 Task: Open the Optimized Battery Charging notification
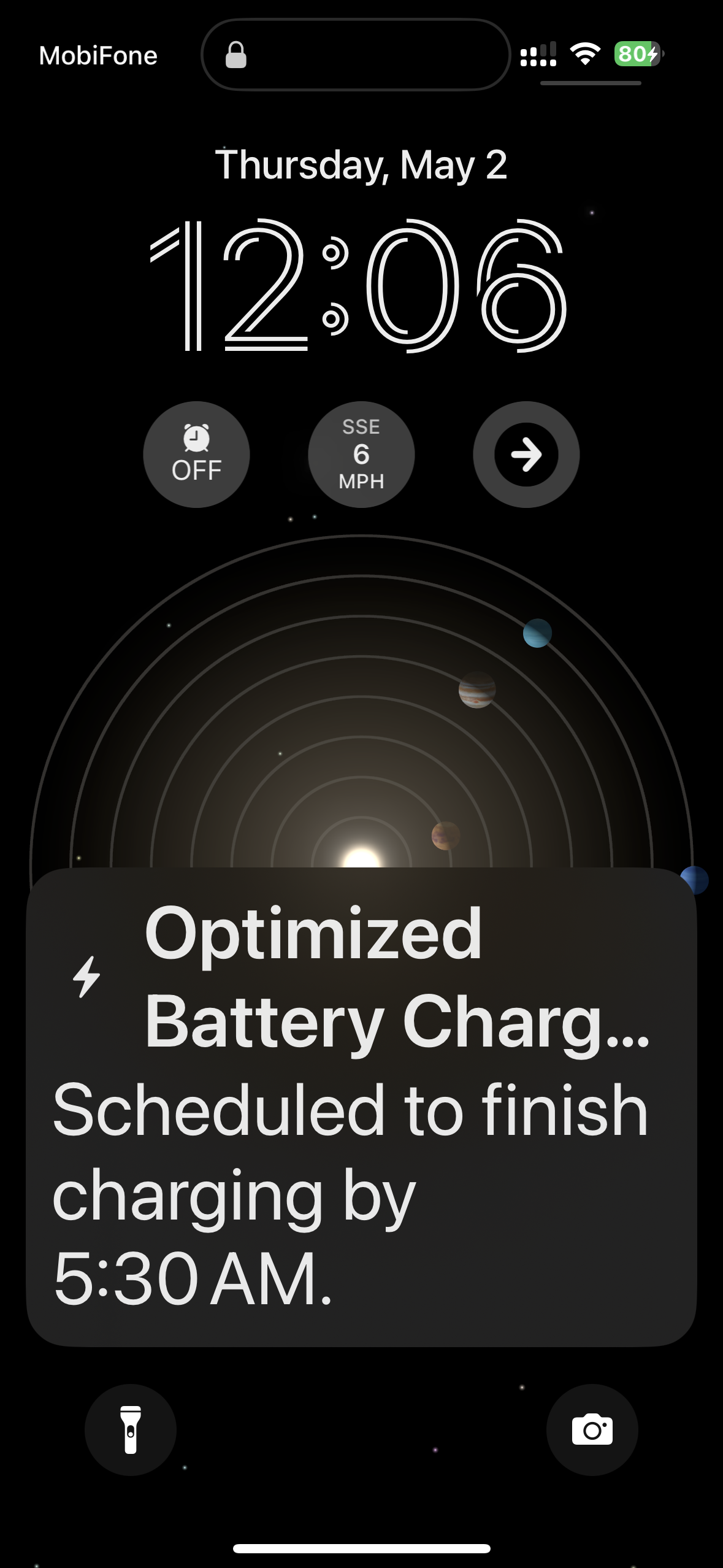pyautogui.click(x=361, y=1108)
